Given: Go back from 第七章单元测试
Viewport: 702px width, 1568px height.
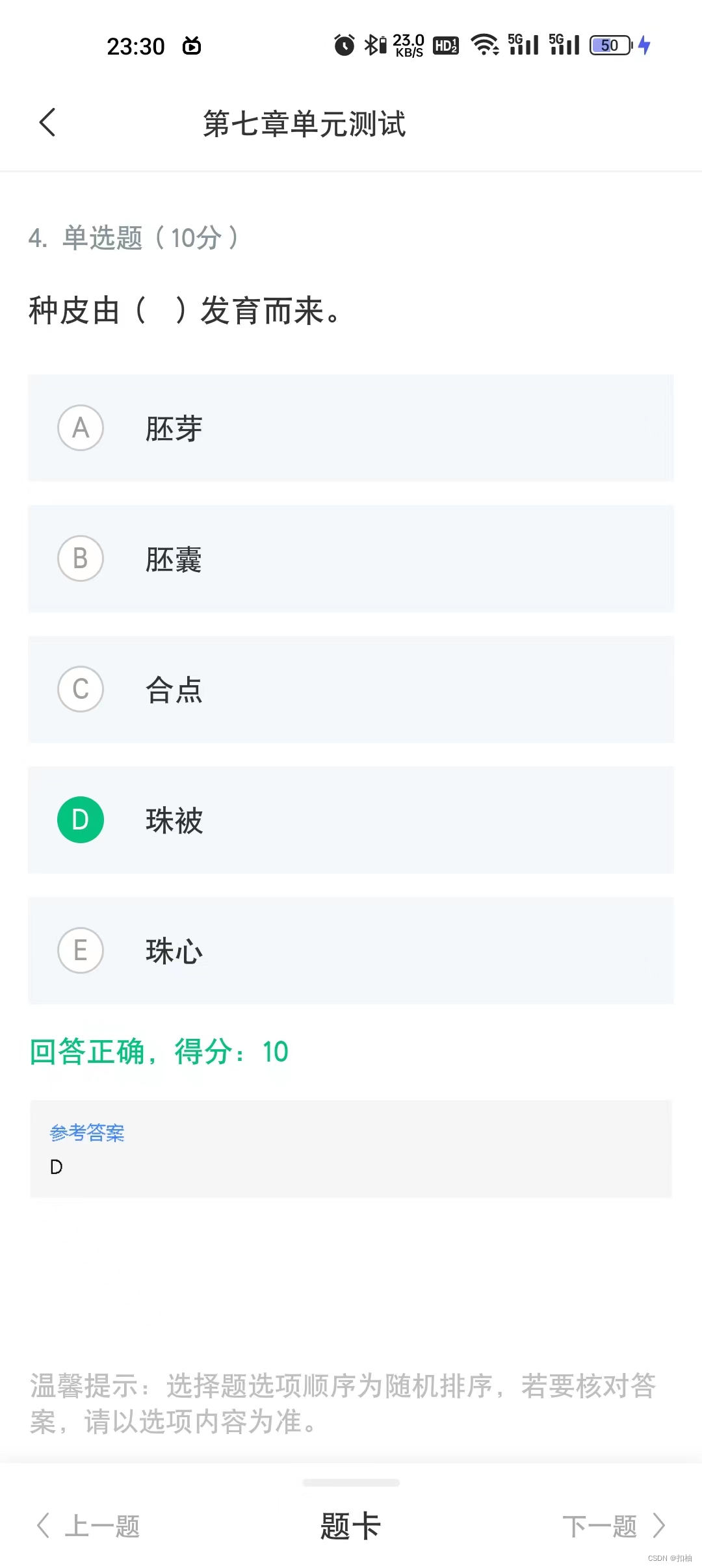Looking at the screenshot, I should coord(47,122).
